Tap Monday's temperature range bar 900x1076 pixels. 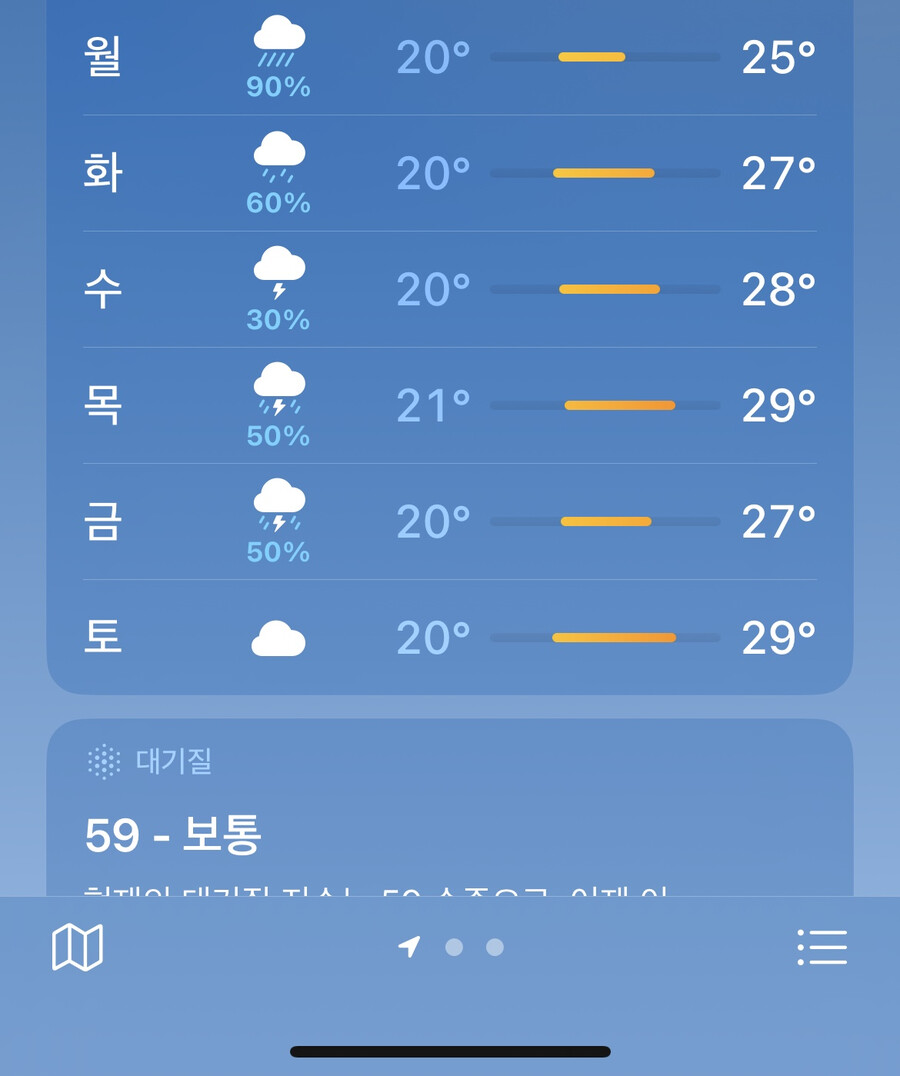(604, 58)
